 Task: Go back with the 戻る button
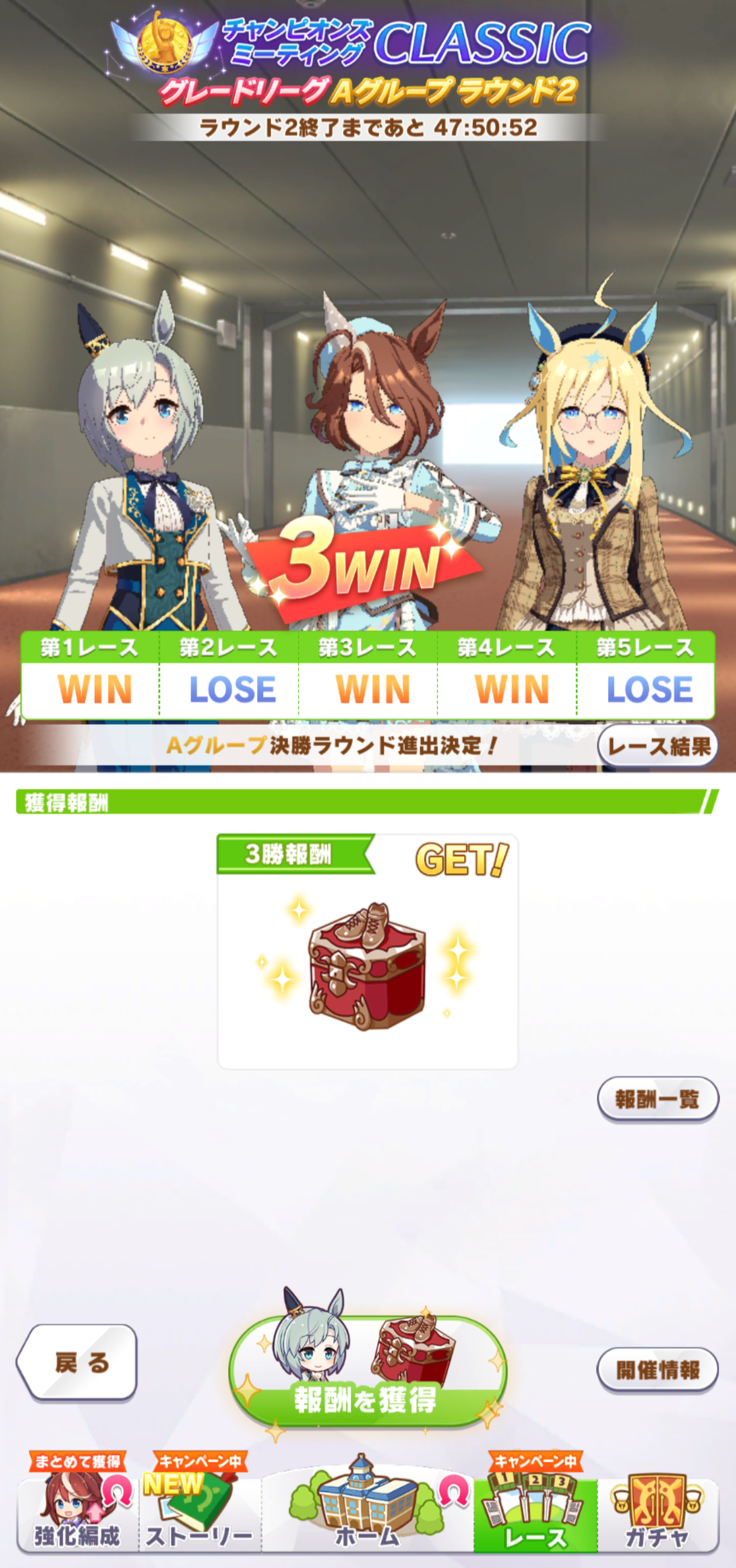pyautogui.click(x=78, y=1362)
